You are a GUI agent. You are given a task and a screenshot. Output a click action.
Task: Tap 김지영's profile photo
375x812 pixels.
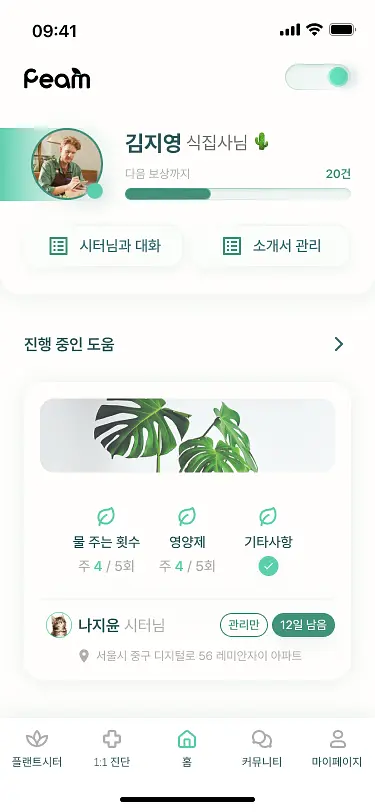(67, 164)
